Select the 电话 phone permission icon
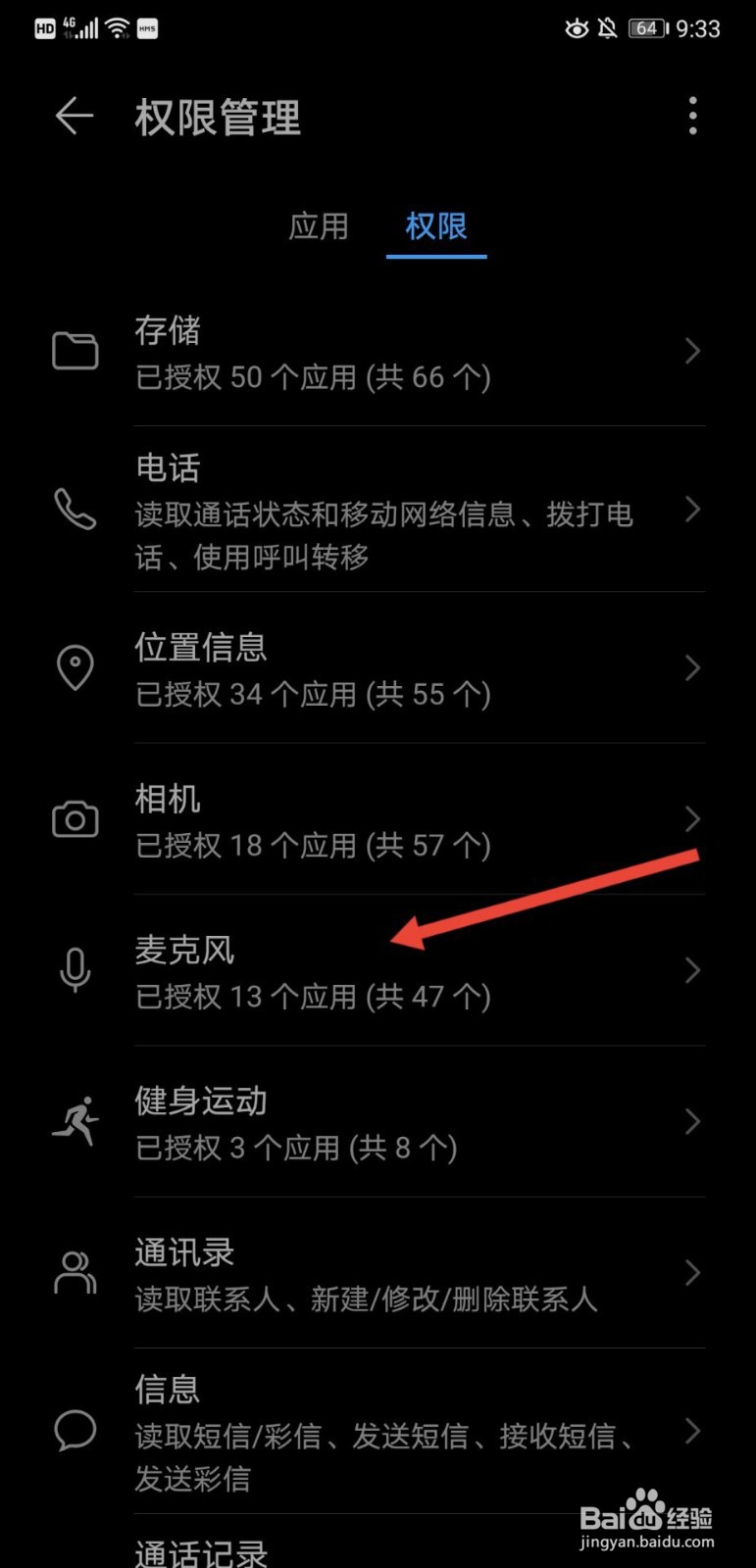This screenshot has height=1568, width=756. click(x=75, y=511)
